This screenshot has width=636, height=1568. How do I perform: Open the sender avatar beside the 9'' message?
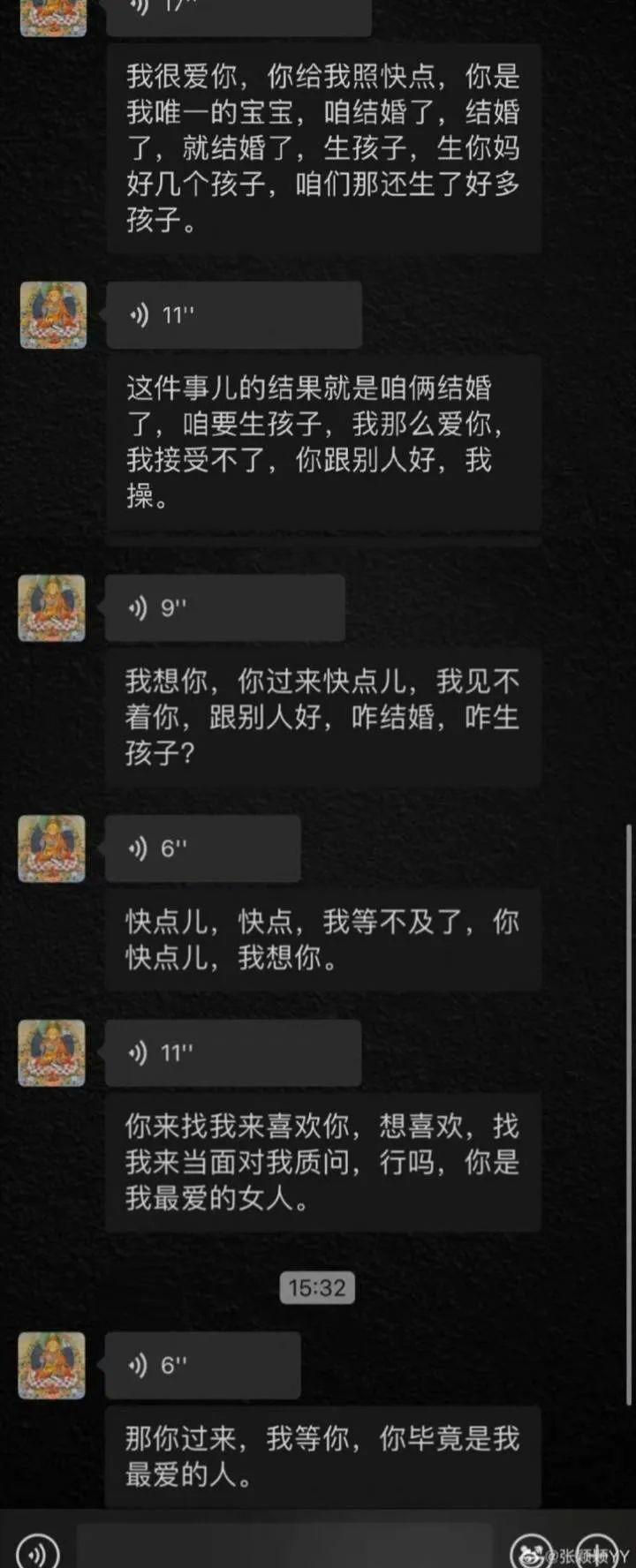(52, 607)
